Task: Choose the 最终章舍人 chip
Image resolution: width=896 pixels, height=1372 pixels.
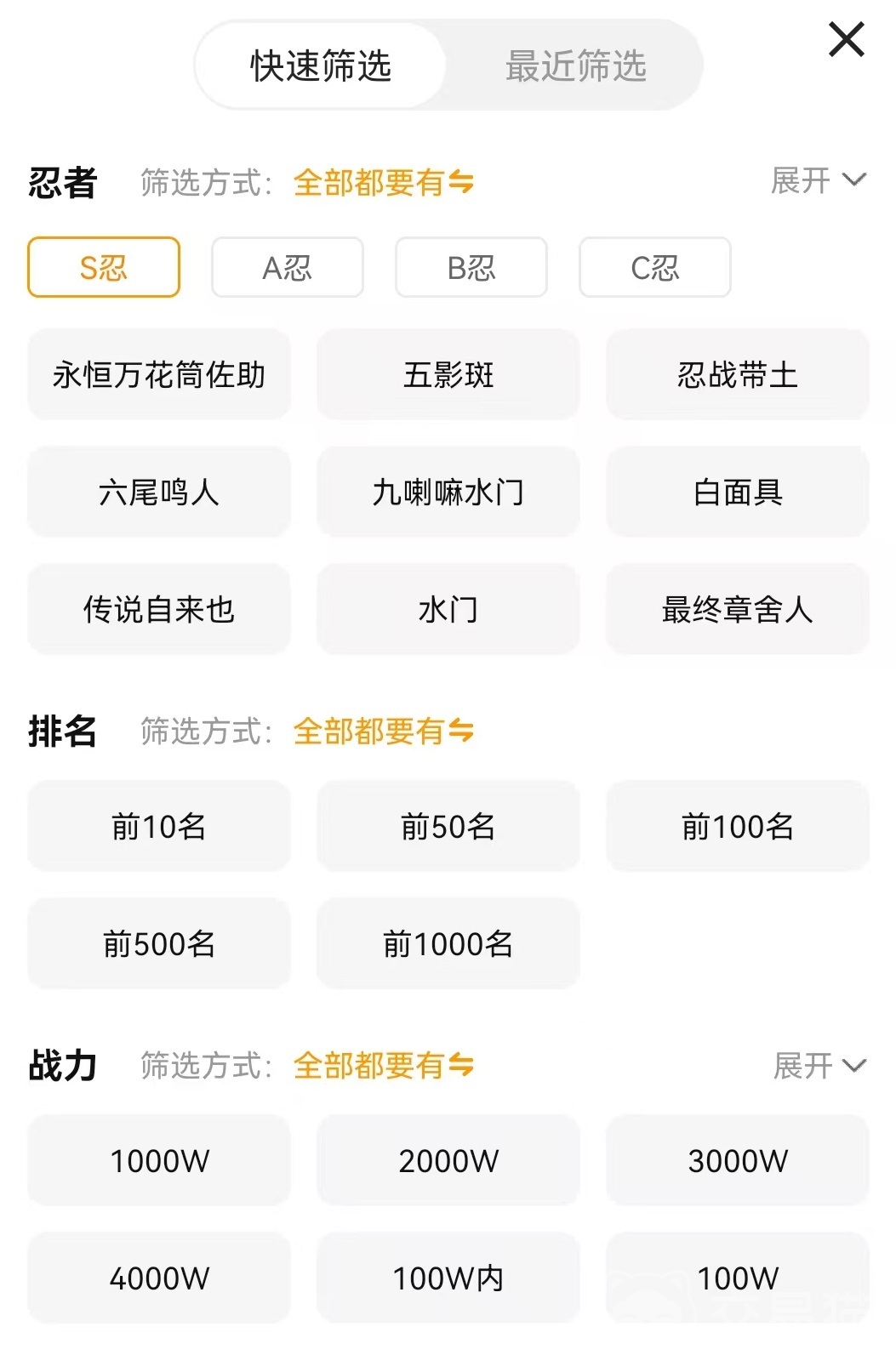Action: 737,609
